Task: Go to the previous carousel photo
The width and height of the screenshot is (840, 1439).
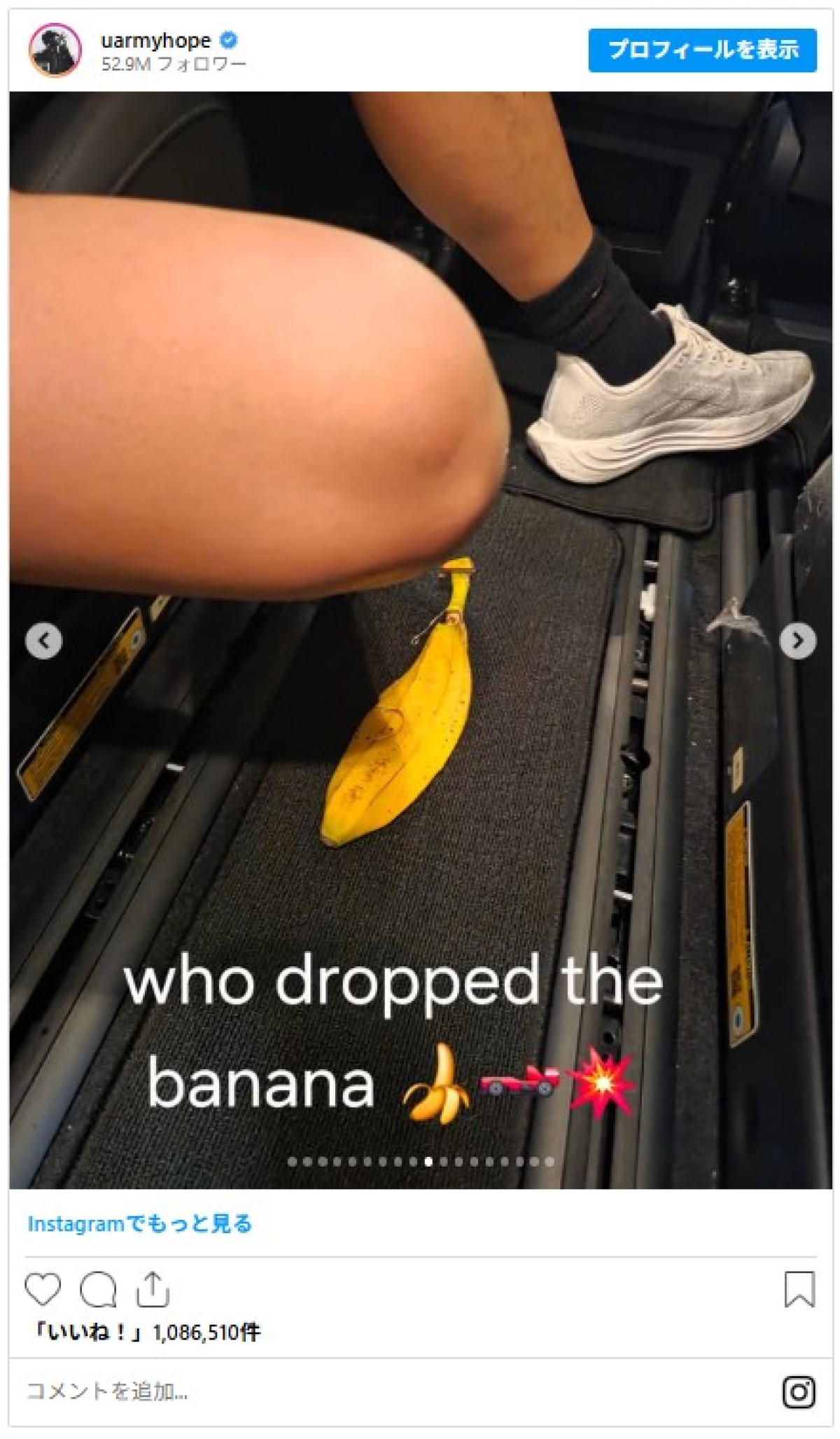Action: point(43,640)
